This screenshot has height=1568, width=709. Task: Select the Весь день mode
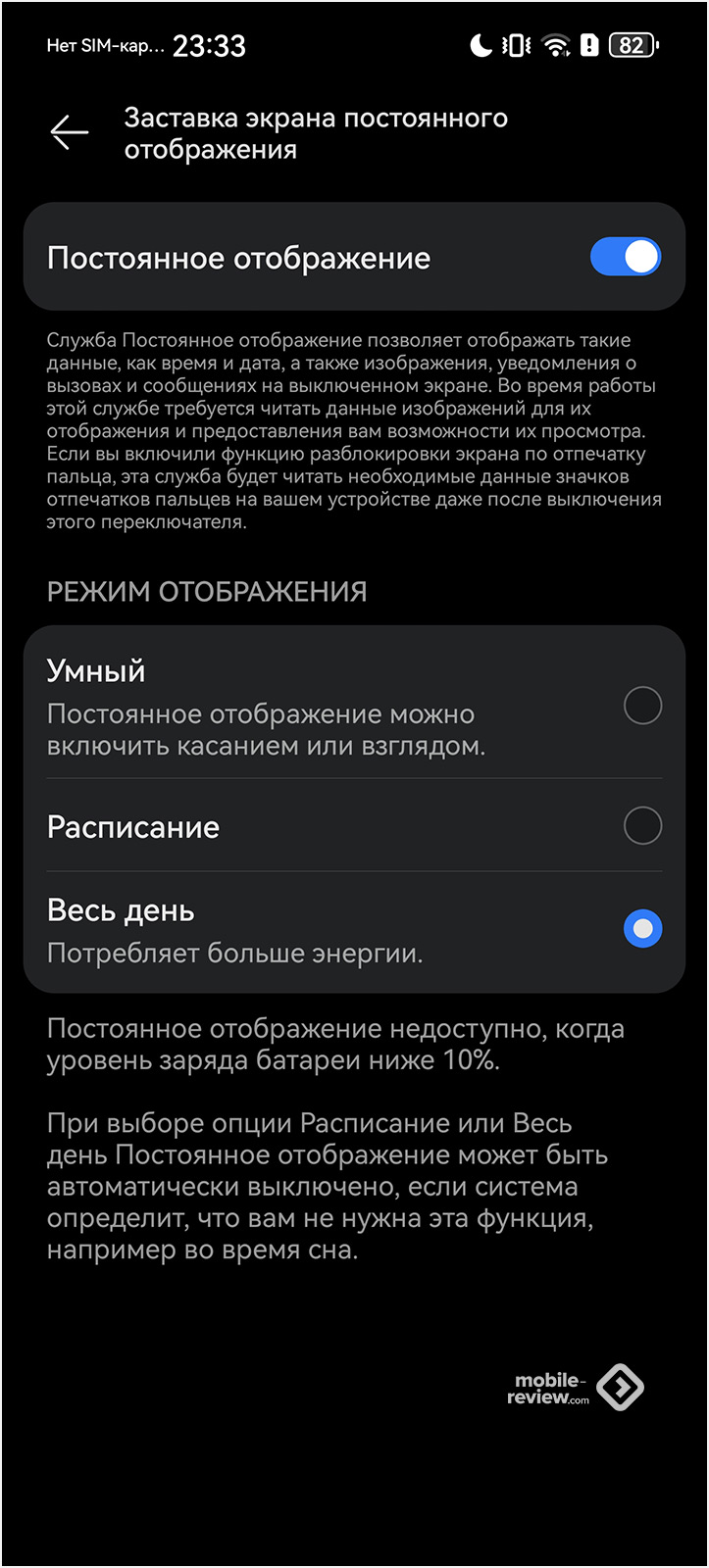pos(642,929)
